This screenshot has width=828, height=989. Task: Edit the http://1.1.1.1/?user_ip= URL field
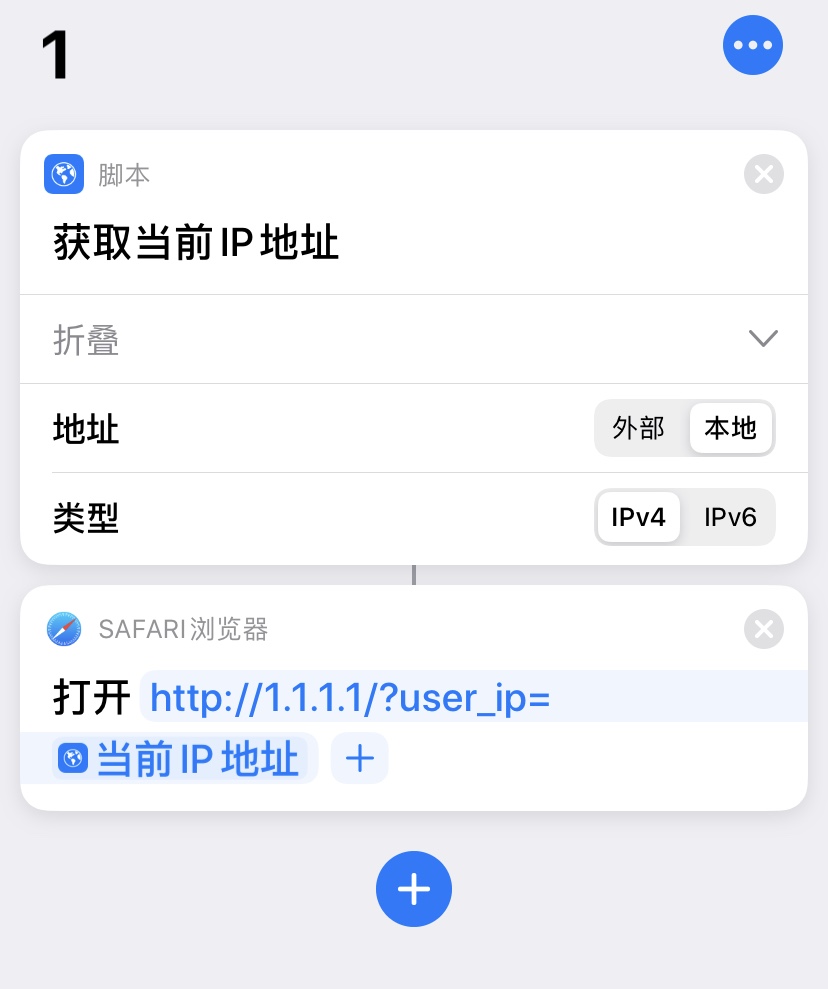tap(350, 699)
